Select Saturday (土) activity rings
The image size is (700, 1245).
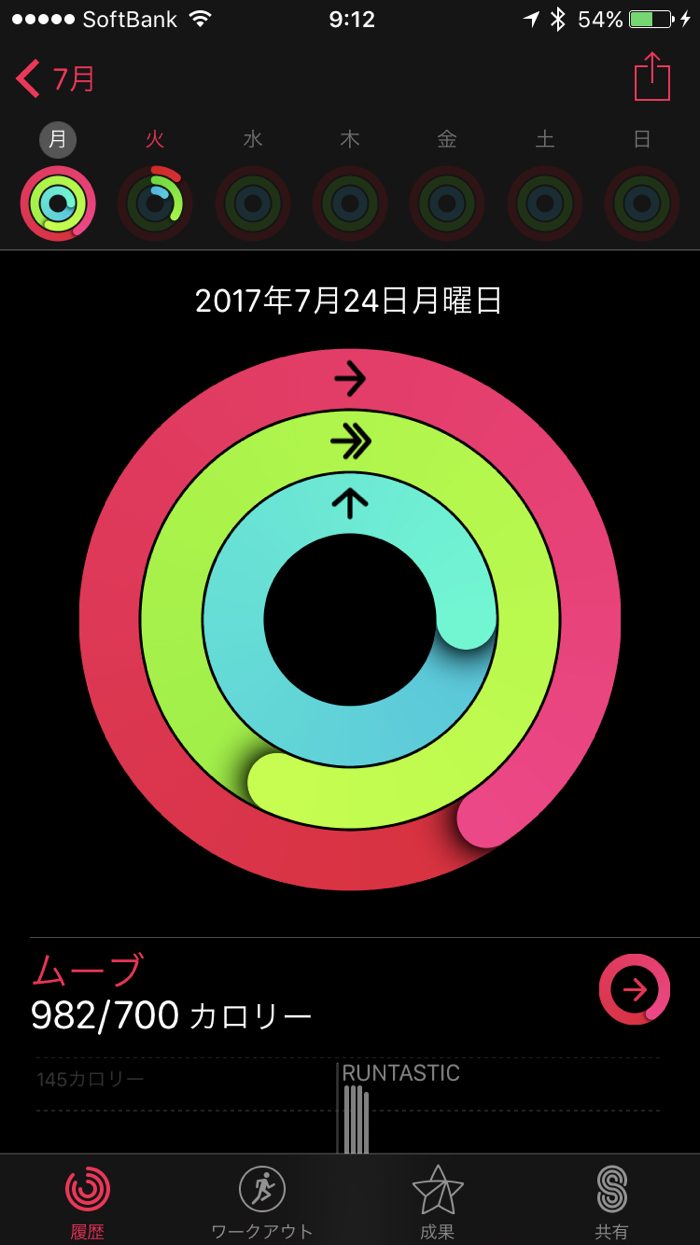pos(544,201)
